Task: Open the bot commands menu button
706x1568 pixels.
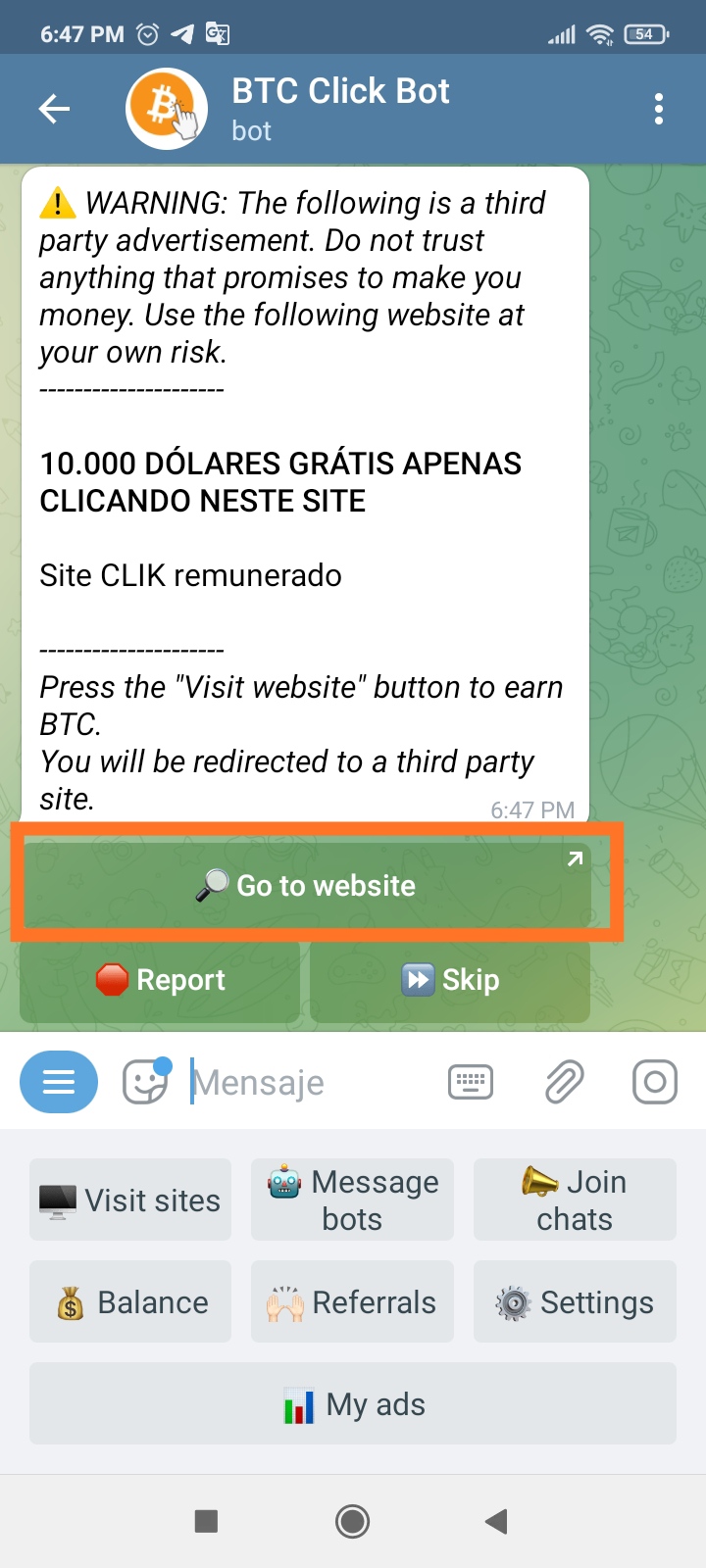Action: pos(59,1082)
